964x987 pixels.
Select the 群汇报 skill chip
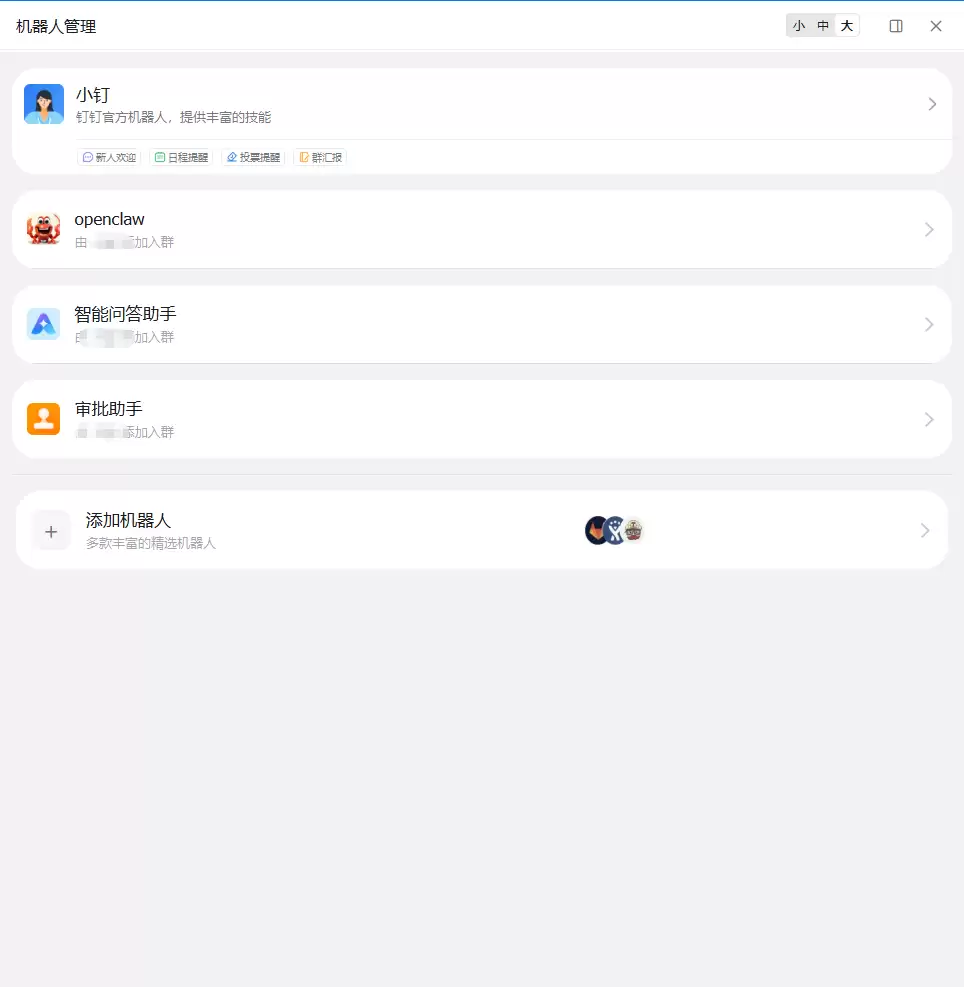point(320,158)
